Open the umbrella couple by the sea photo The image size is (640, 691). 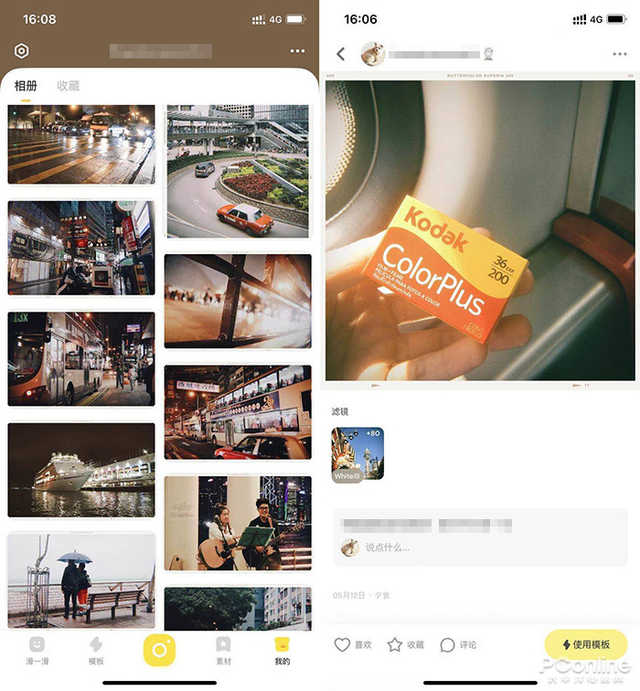pos(81,578)
